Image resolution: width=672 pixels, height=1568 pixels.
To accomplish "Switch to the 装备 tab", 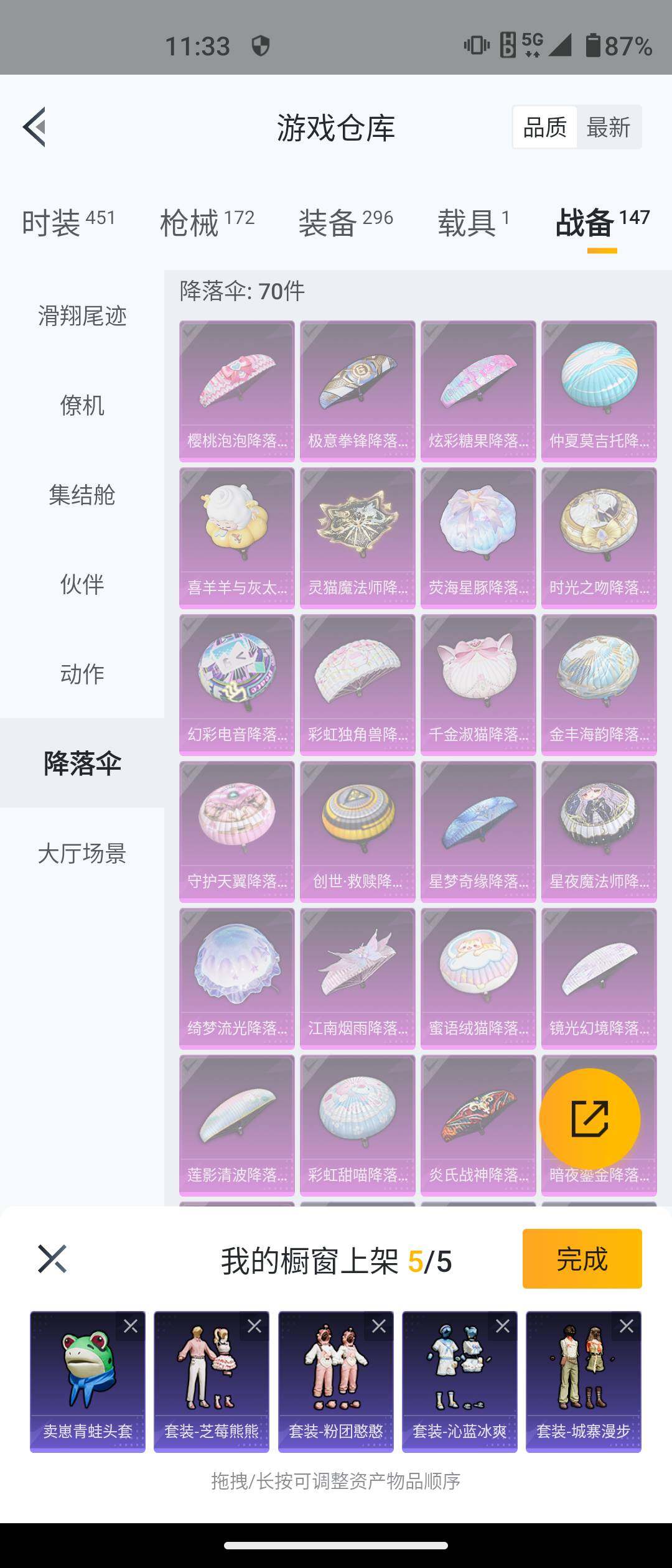I will (x=345, y=223).
